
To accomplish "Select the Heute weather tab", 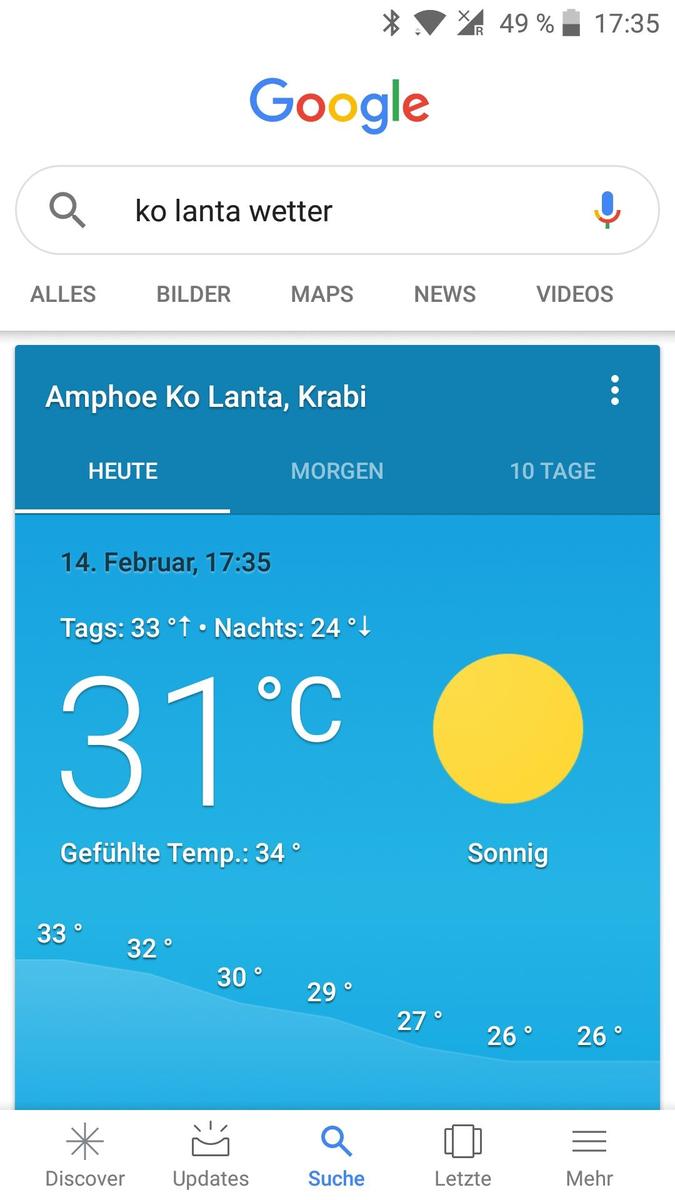I will 123,471.
